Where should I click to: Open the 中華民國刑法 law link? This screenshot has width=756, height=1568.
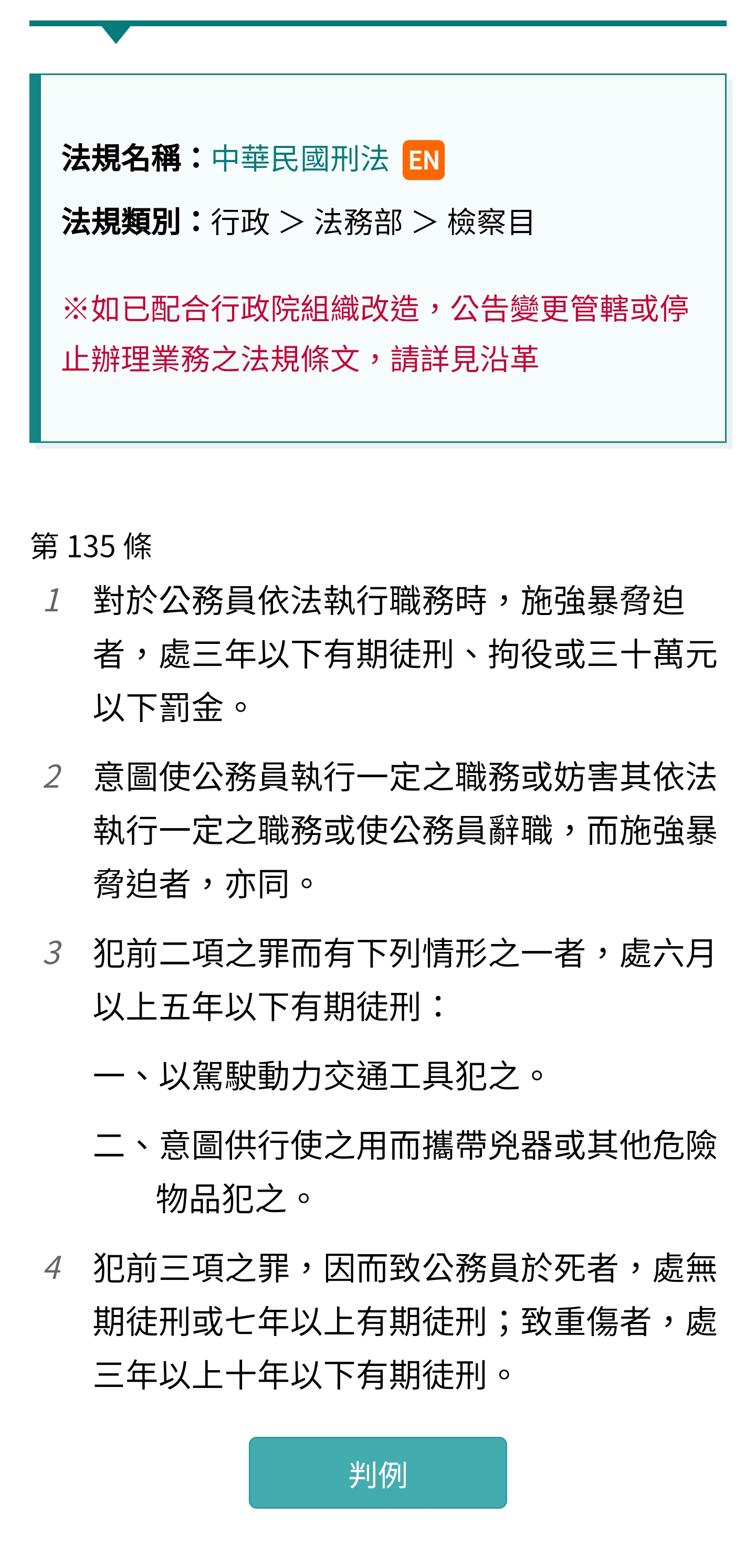pos(300,159)
